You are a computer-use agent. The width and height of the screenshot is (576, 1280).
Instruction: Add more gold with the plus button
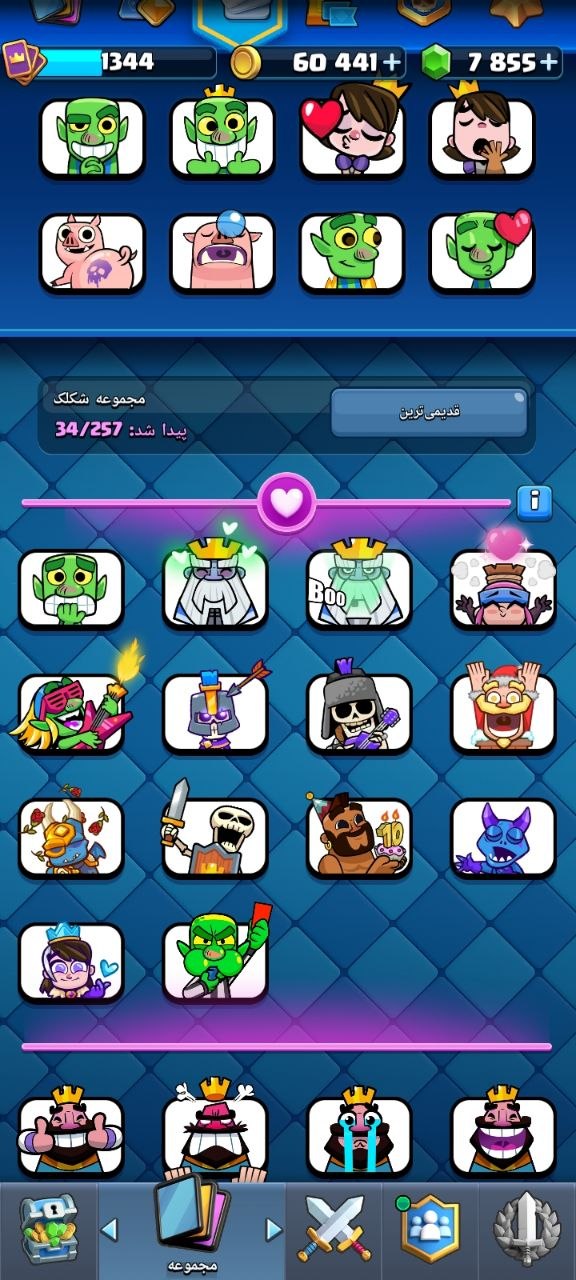(393, 62)
